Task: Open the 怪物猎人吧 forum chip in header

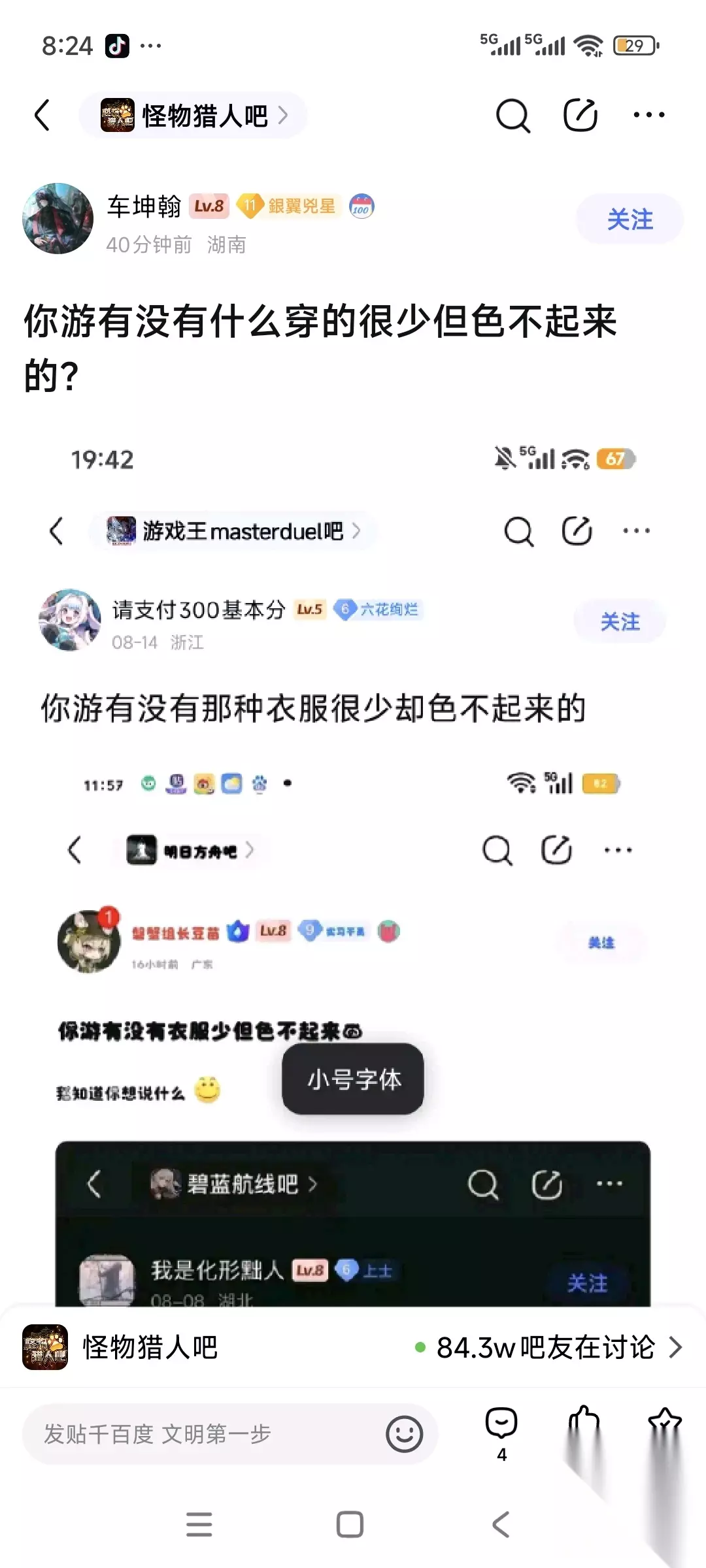Action: point(193,115)
